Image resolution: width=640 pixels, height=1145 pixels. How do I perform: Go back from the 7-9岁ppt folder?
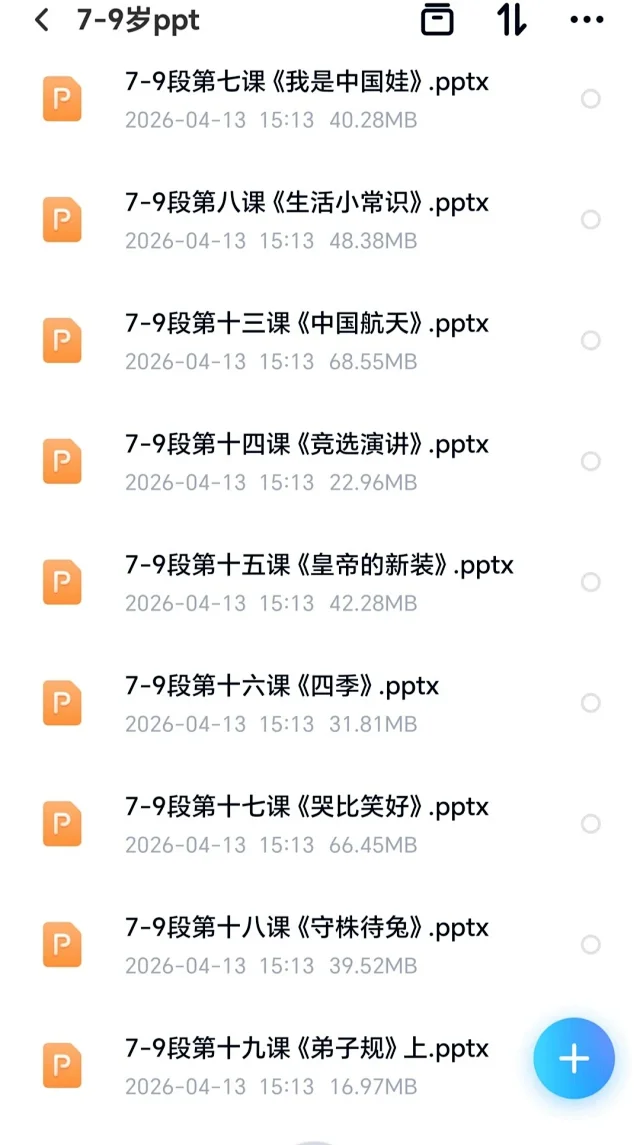pyautogui.click(x=41, y=20)
